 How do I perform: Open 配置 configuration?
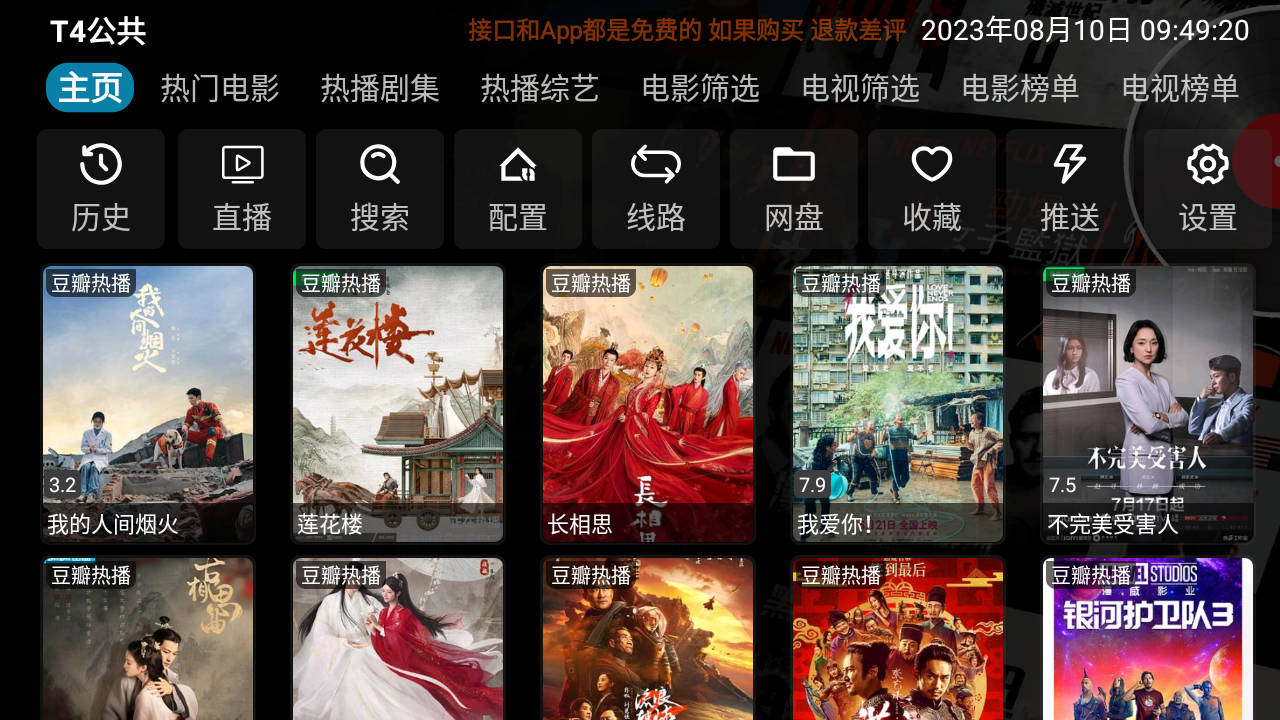518,189
